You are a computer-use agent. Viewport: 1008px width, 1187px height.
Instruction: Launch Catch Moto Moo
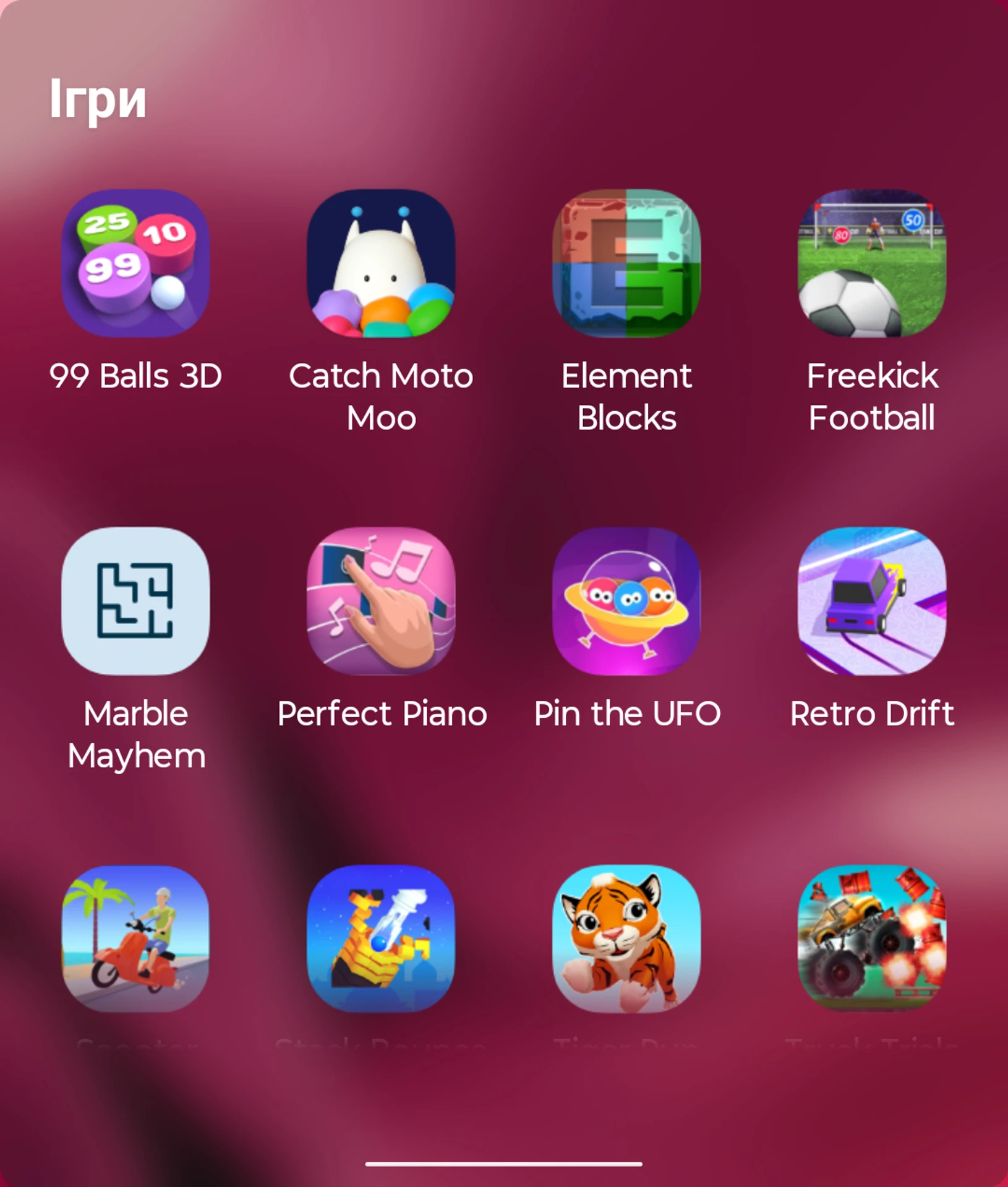click(381, 263)
